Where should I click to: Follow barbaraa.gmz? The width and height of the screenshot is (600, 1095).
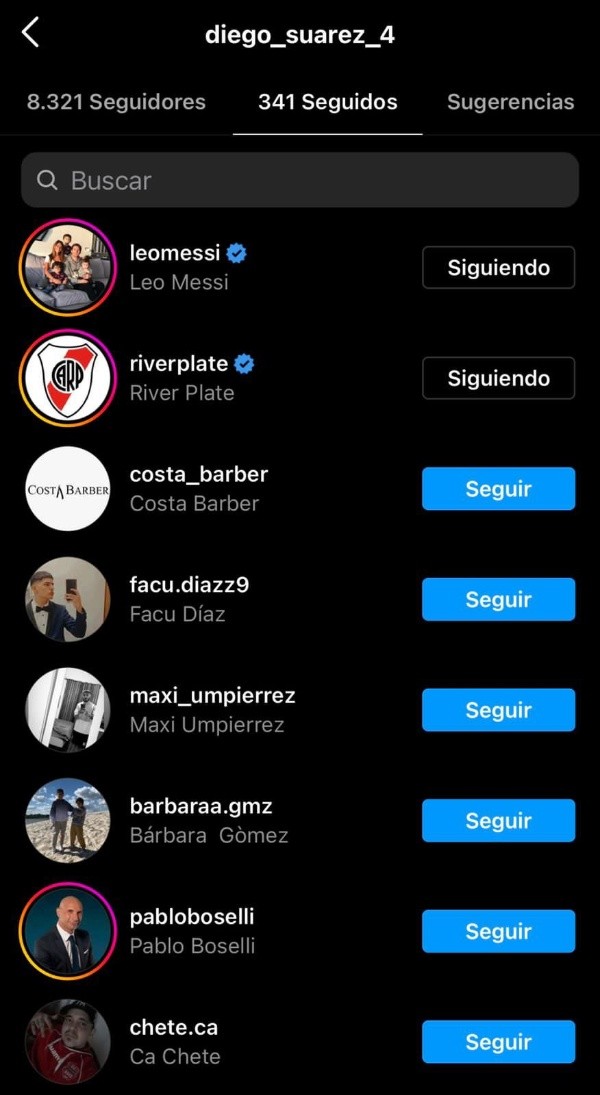[498, 821]
